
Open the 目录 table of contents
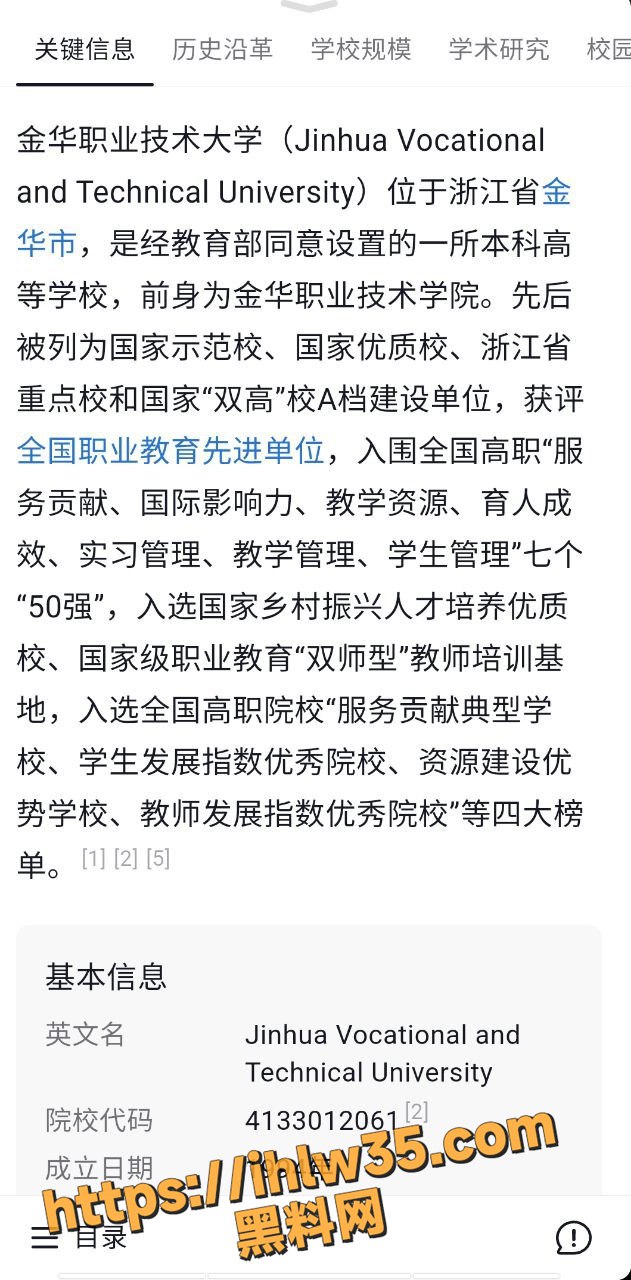point(80,1238)
